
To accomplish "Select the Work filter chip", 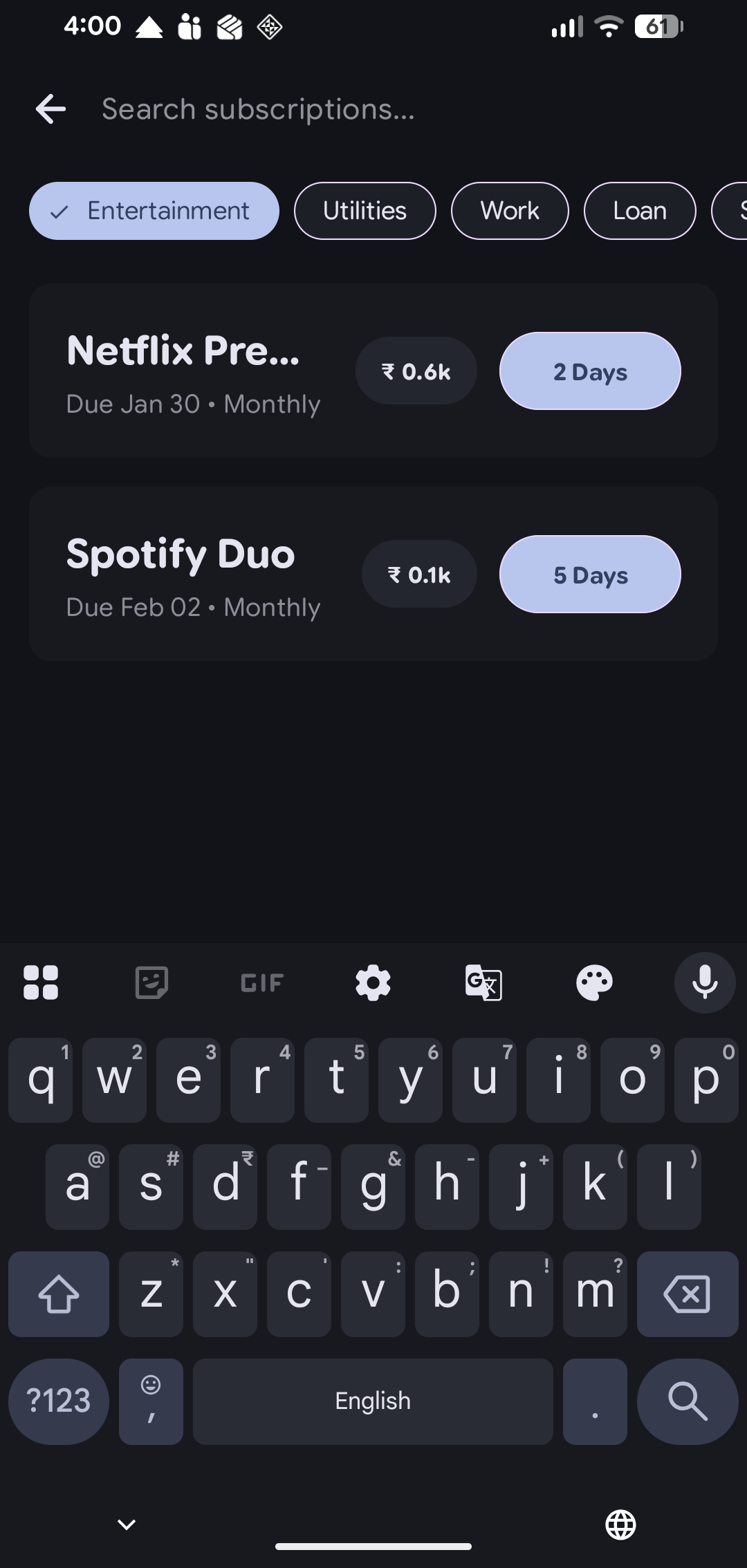I will coord(510,211).
